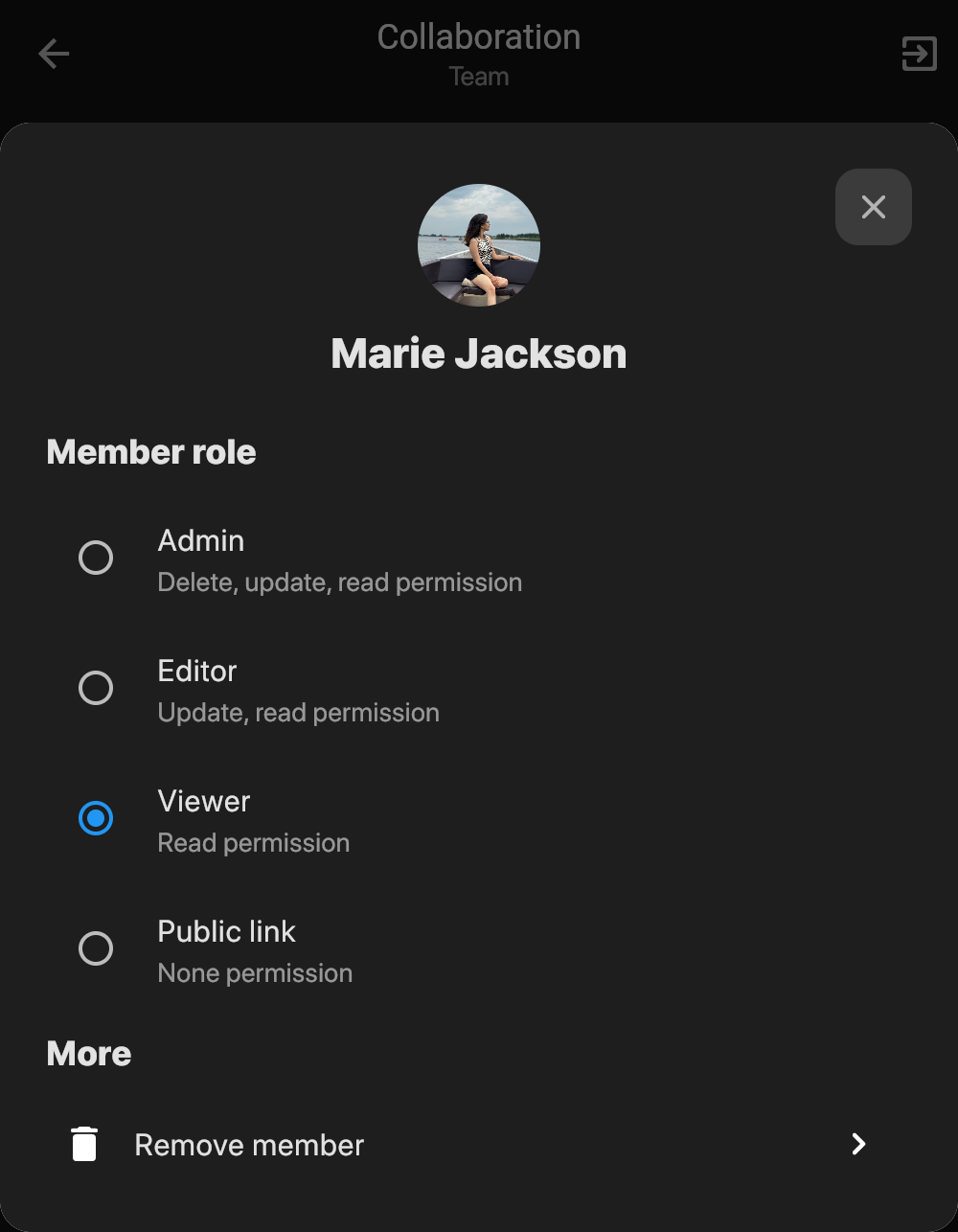Select the Admin role
The image size is (958, 1232).
pyautogui.click(x=96, y=558)
